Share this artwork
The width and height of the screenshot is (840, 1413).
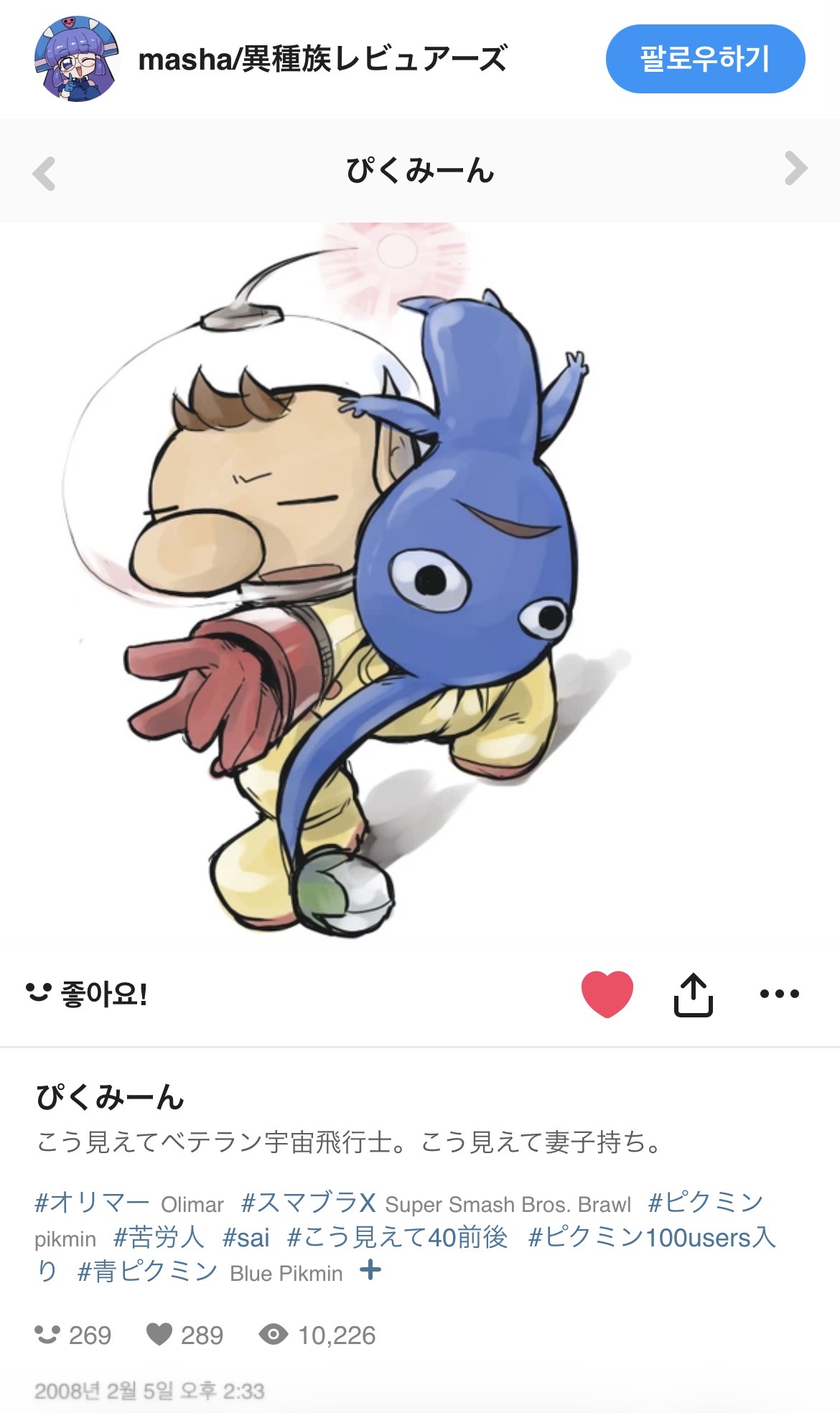(693, 994)
